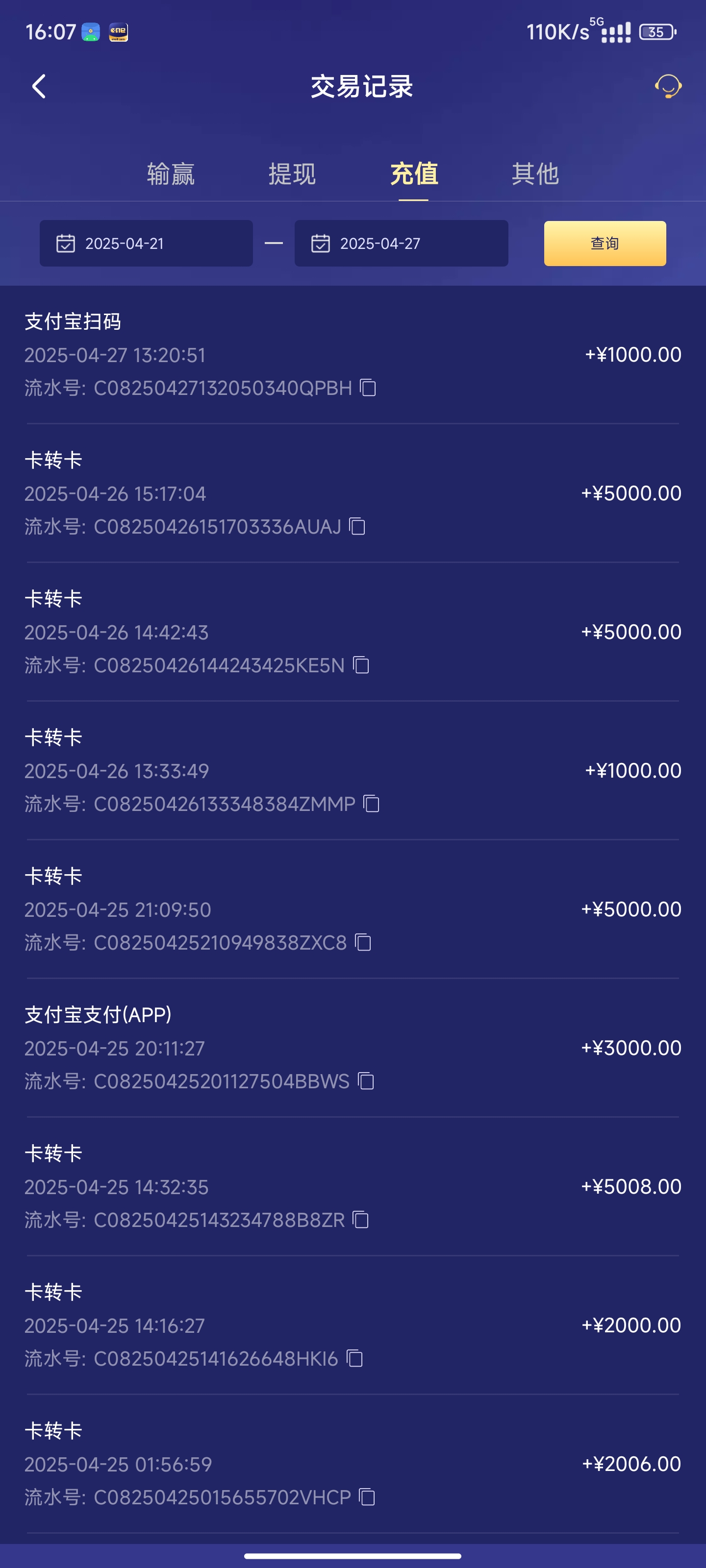Change the start date 2025-04-21
This screenshot has width=706, height=1568.
146,244
